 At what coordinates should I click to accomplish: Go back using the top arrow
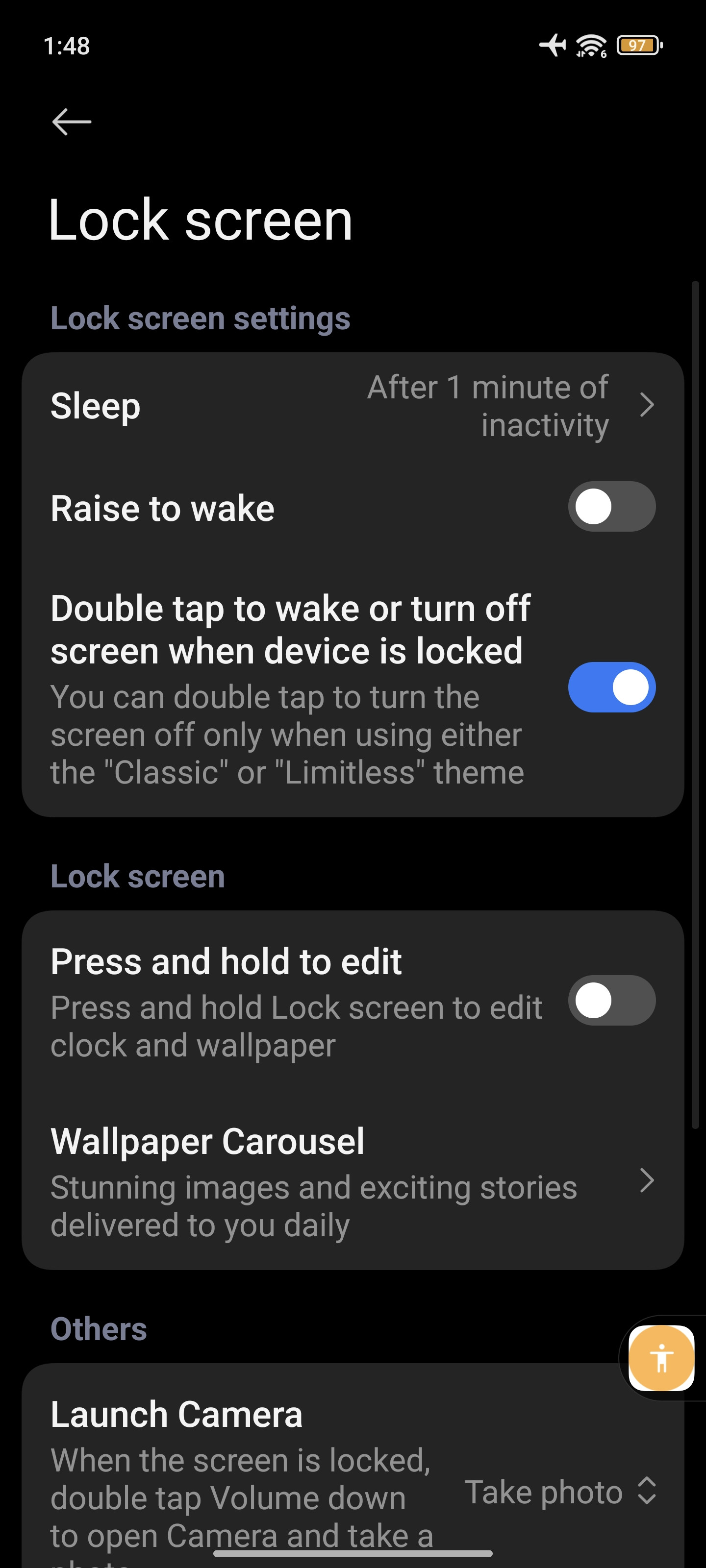(x=72, y=122)
